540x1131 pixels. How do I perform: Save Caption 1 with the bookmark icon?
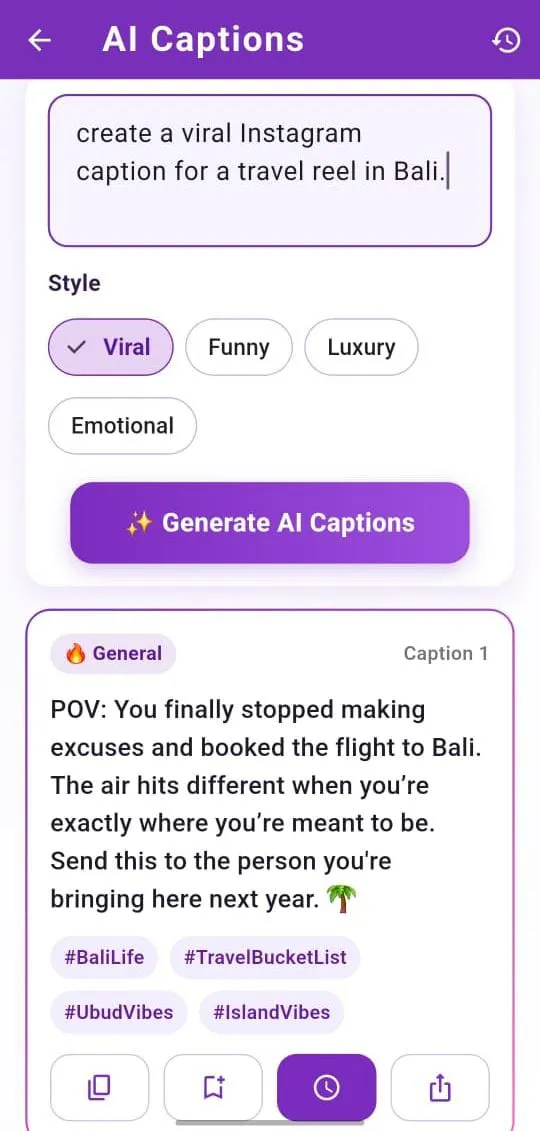pos(213,1087)
